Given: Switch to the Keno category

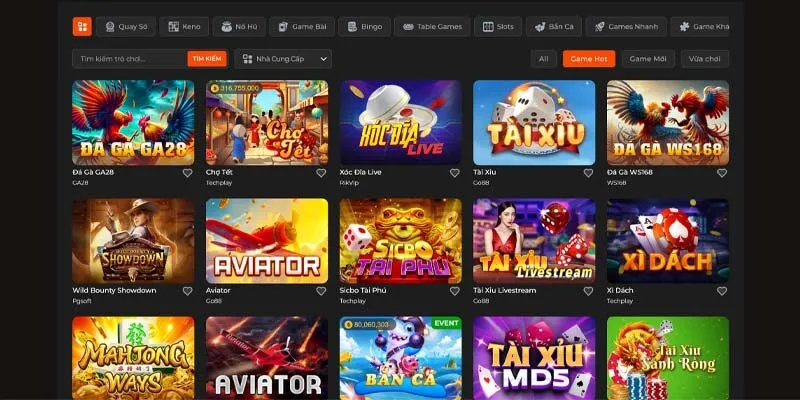Looking at the screenshot, I should pyautogui.click(x=183, y=27).
